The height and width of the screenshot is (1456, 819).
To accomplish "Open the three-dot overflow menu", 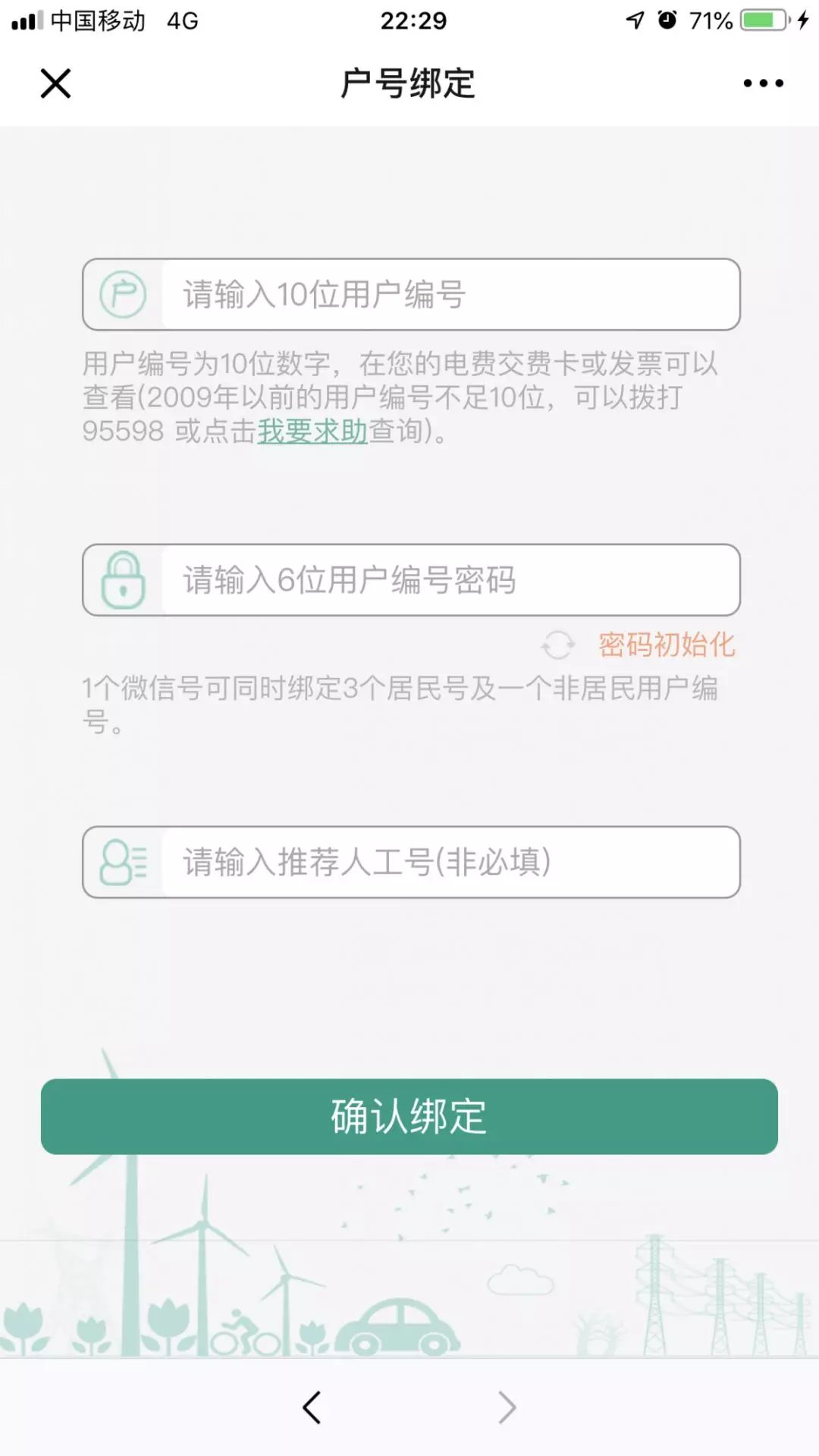I will pyautogui.click(x=763, y=83).
